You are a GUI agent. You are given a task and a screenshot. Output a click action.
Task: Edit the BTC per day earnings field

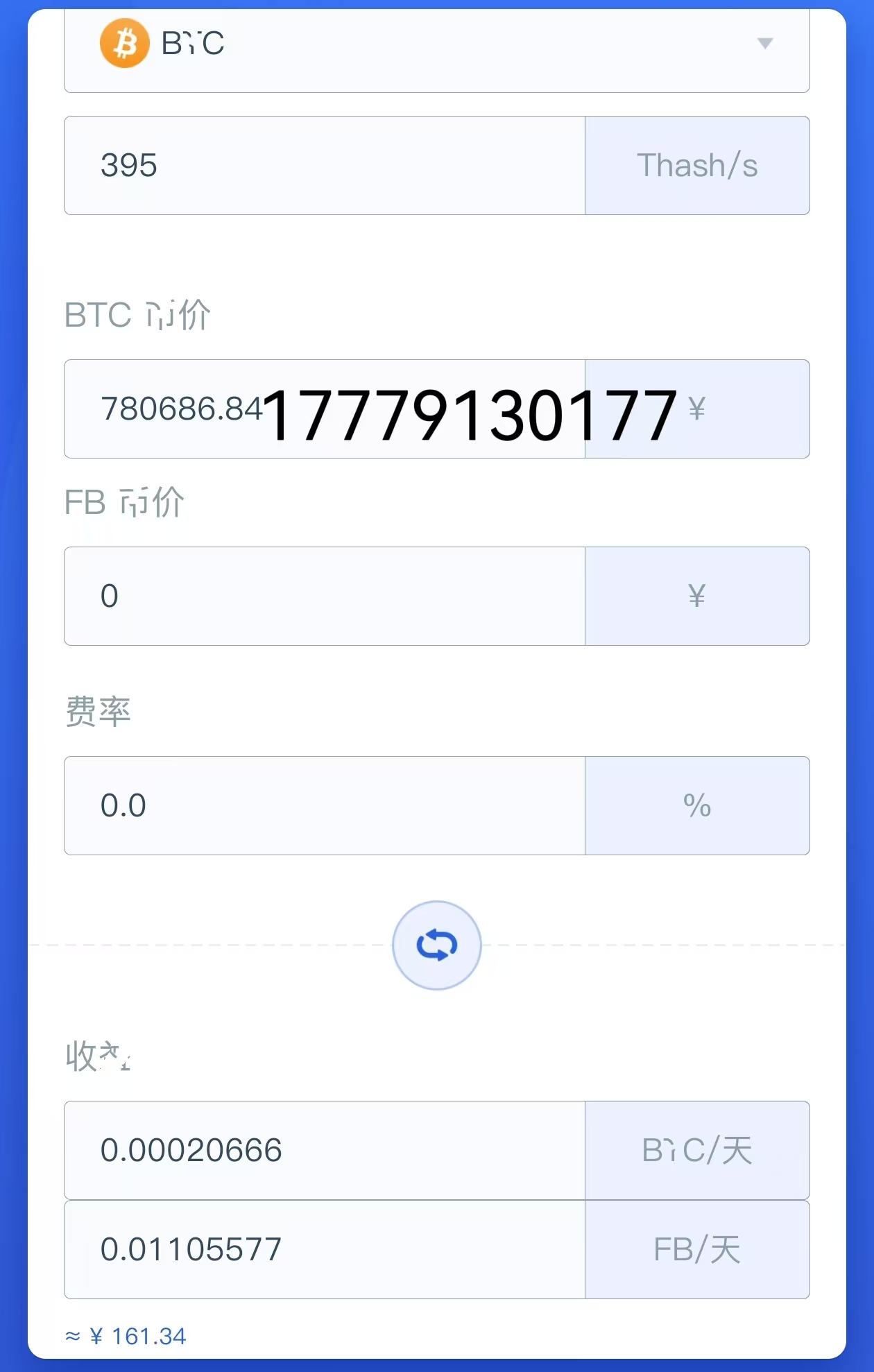(325, 1151)
